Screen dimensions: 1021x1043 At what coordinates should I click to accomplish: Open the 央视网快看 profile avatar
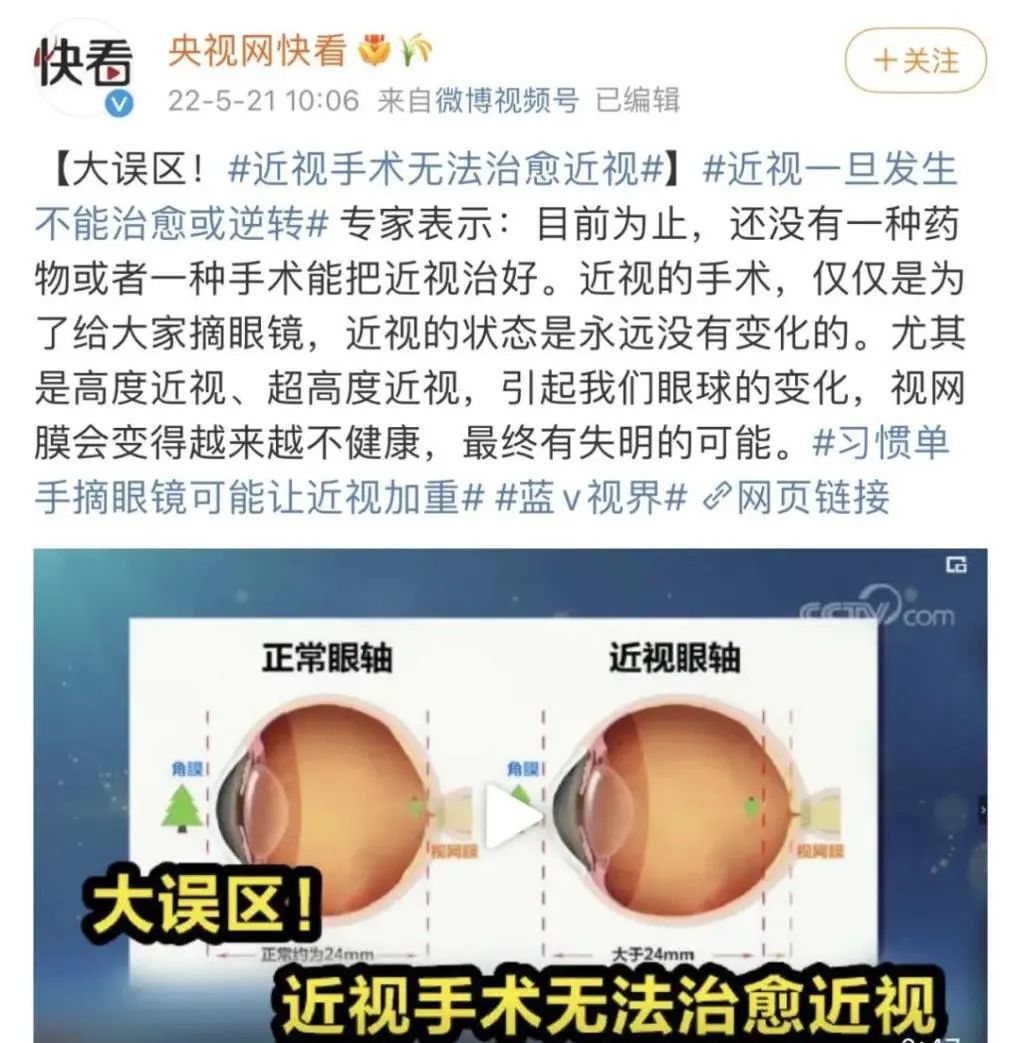click(x=85, y=67)
